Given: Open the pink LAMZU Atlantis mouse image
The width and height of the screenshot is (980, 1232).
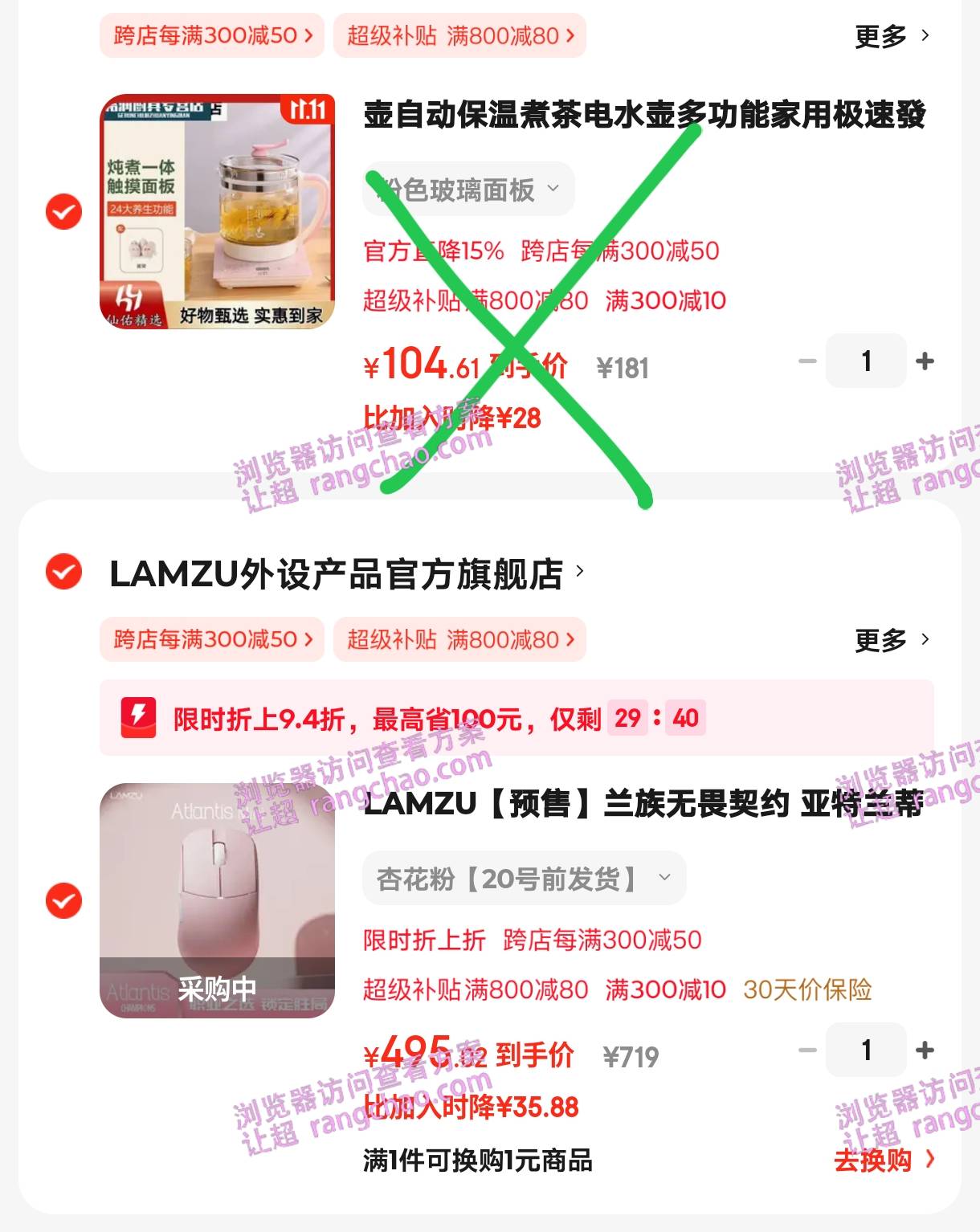Looking at the screenshot, I should 217,900.
